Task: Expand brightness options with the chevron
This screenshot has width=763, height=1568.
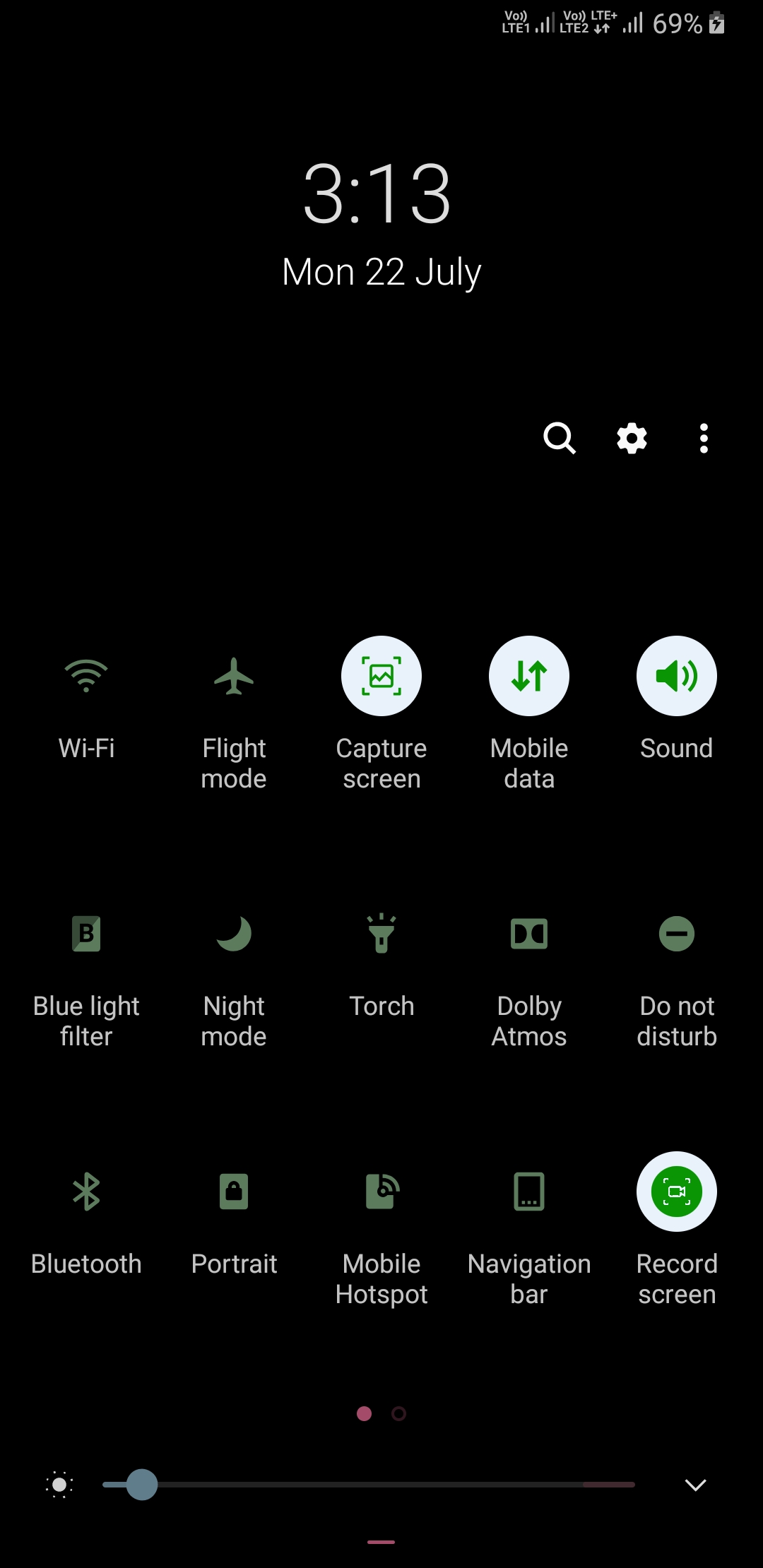Action: [x=696, y=1485]
